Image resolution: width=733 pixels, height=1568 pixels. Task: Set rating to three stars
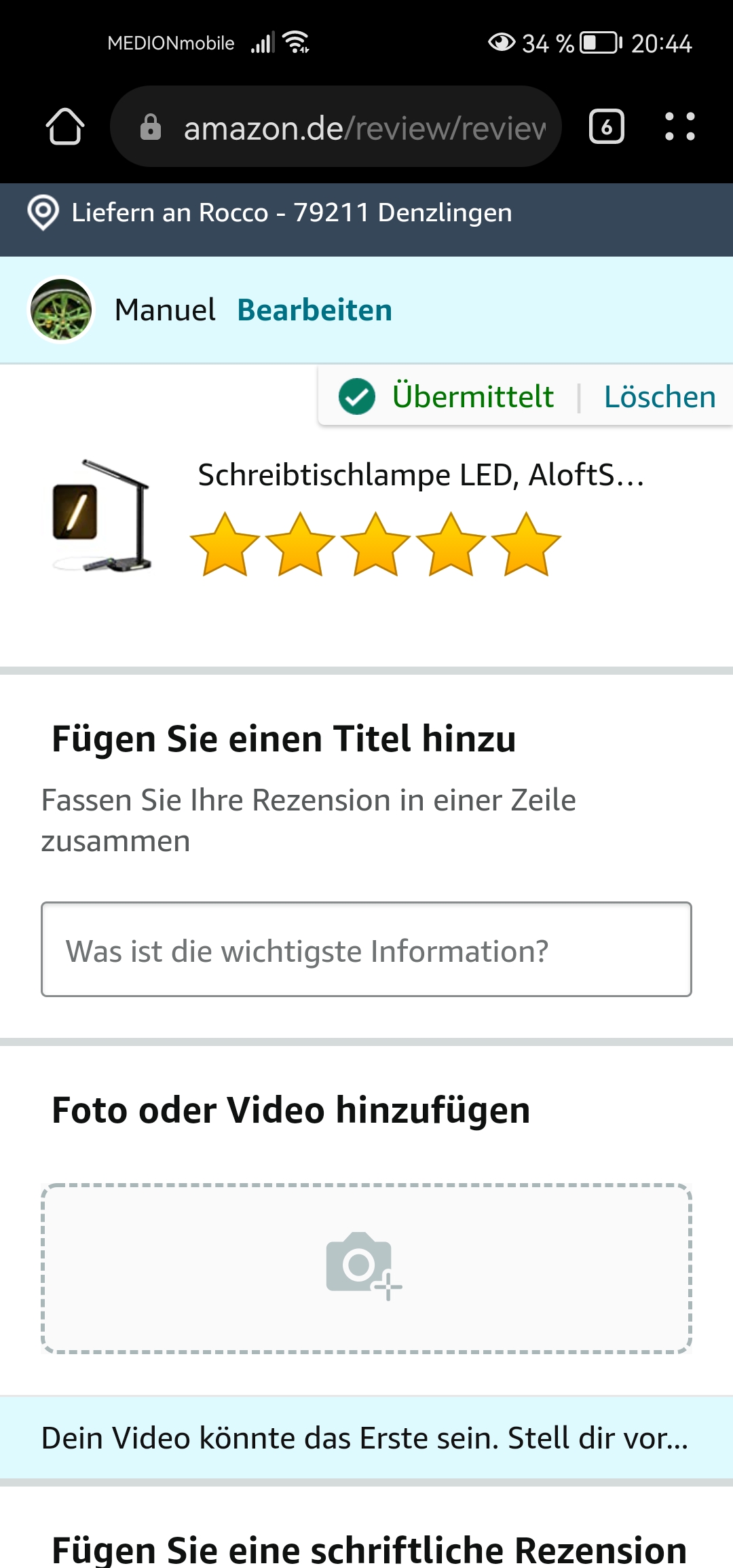click(x=375, y=546)
